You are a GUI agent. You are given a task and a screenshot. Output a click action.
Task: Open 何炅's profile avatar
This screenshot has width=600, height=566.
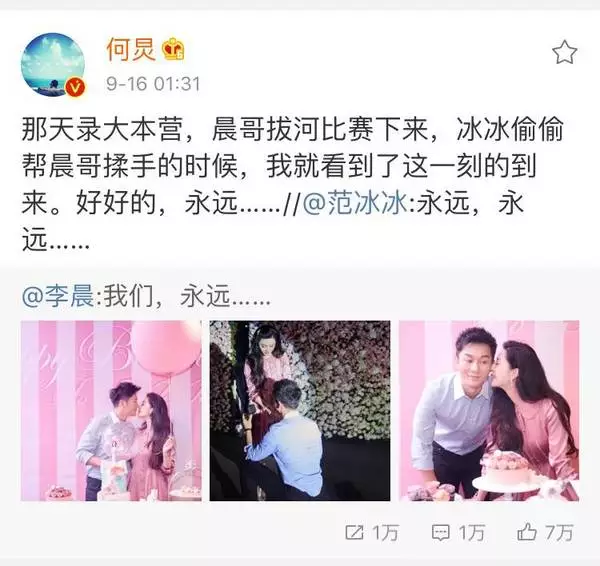click(x=53, y=64)
